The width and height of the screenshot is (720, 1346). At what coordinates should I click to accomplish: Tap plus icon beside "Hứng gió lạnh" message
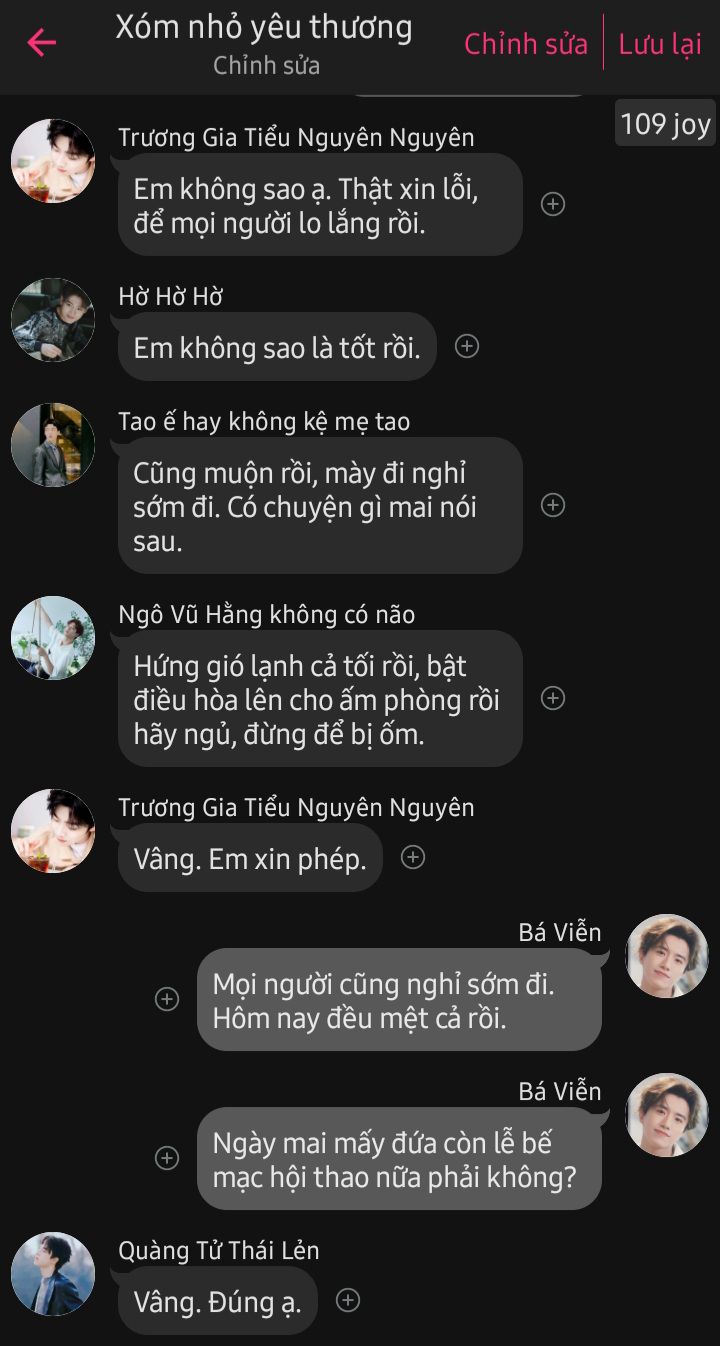point(553,698)
